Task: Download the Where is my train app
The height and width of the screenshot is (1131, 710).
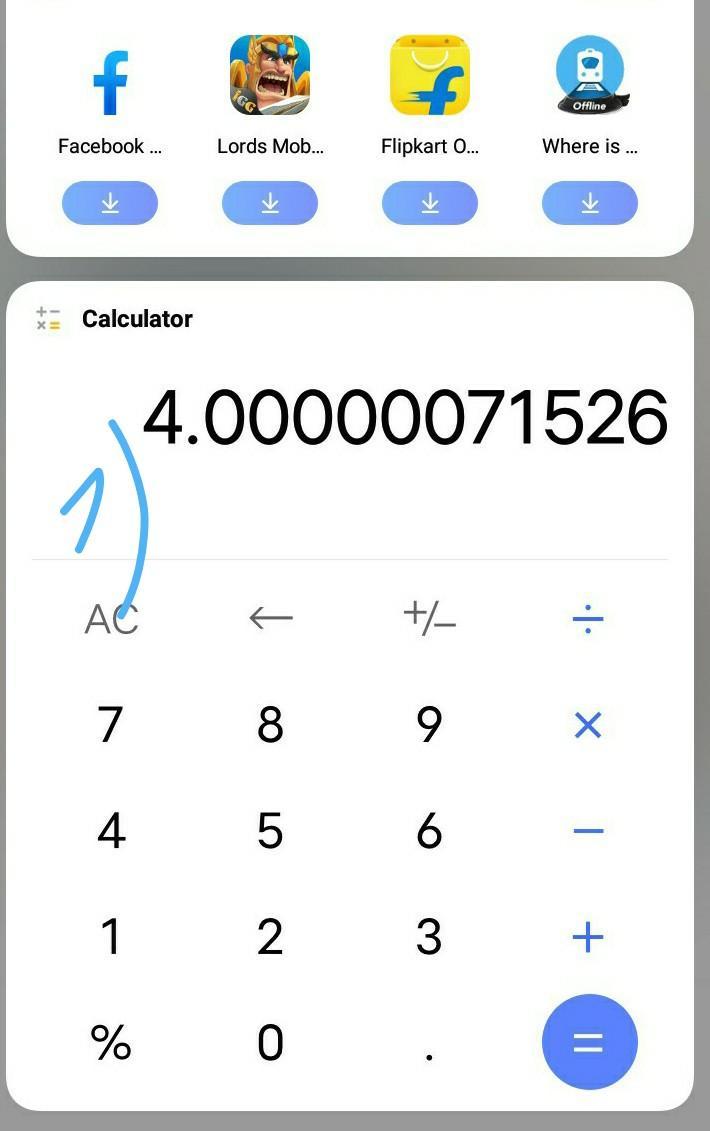Action: pos(590,204)
